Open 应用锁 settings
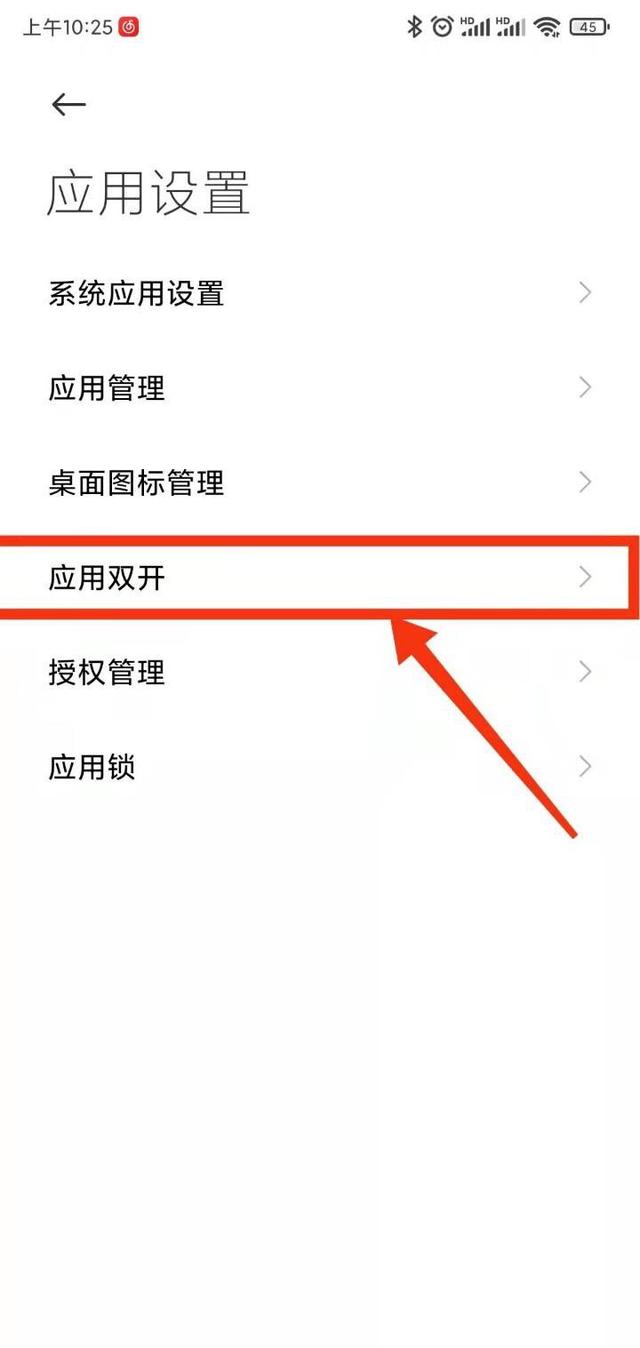This screenshot has height=1348, width=640. (320, 767)
